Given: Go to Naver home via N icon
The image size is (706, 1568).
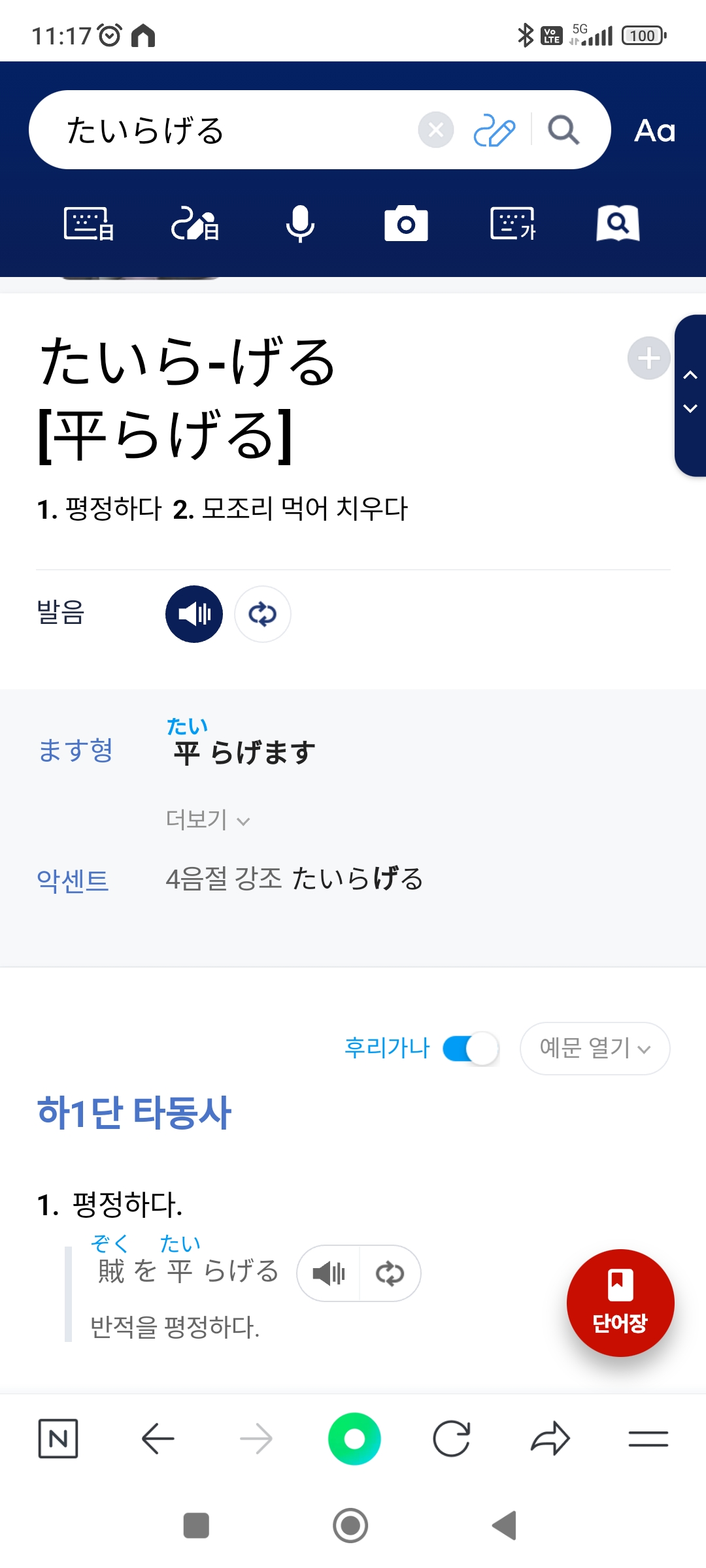Looking at the screenshot, I should [x=58, y=1439].
